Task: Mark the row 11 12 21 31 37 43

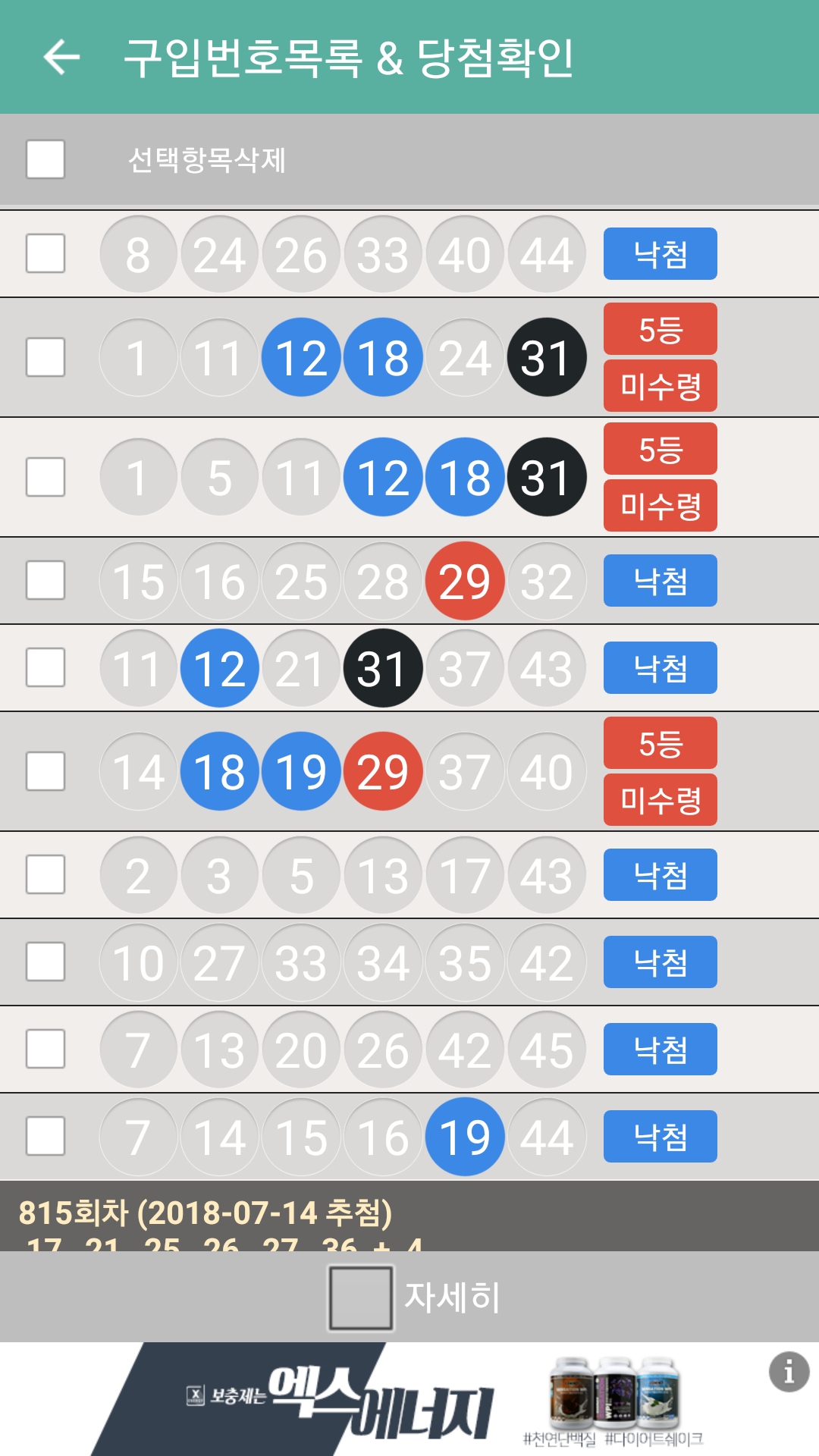Action: click(x=45, y=667)
